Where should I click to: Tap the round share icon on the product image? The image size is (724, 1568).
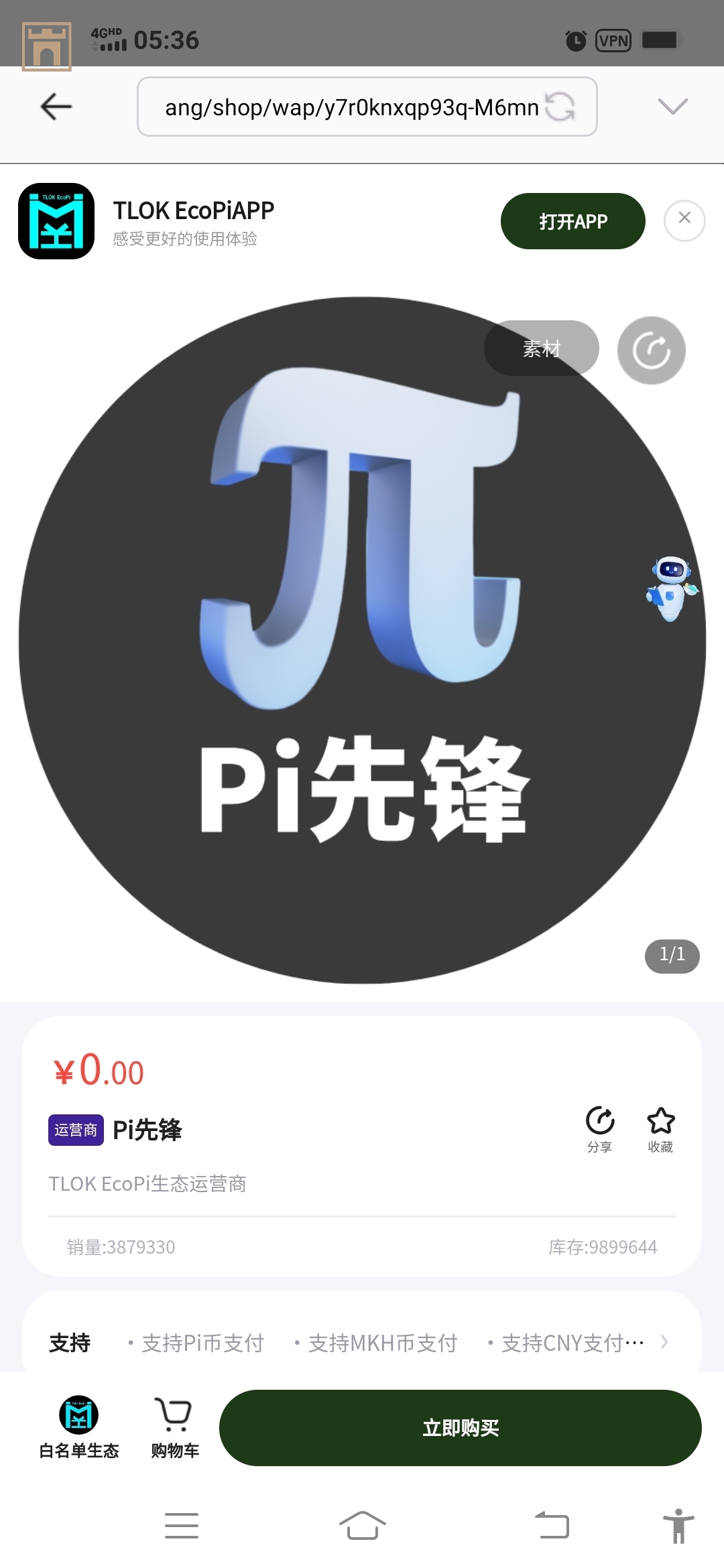point(651,350)
